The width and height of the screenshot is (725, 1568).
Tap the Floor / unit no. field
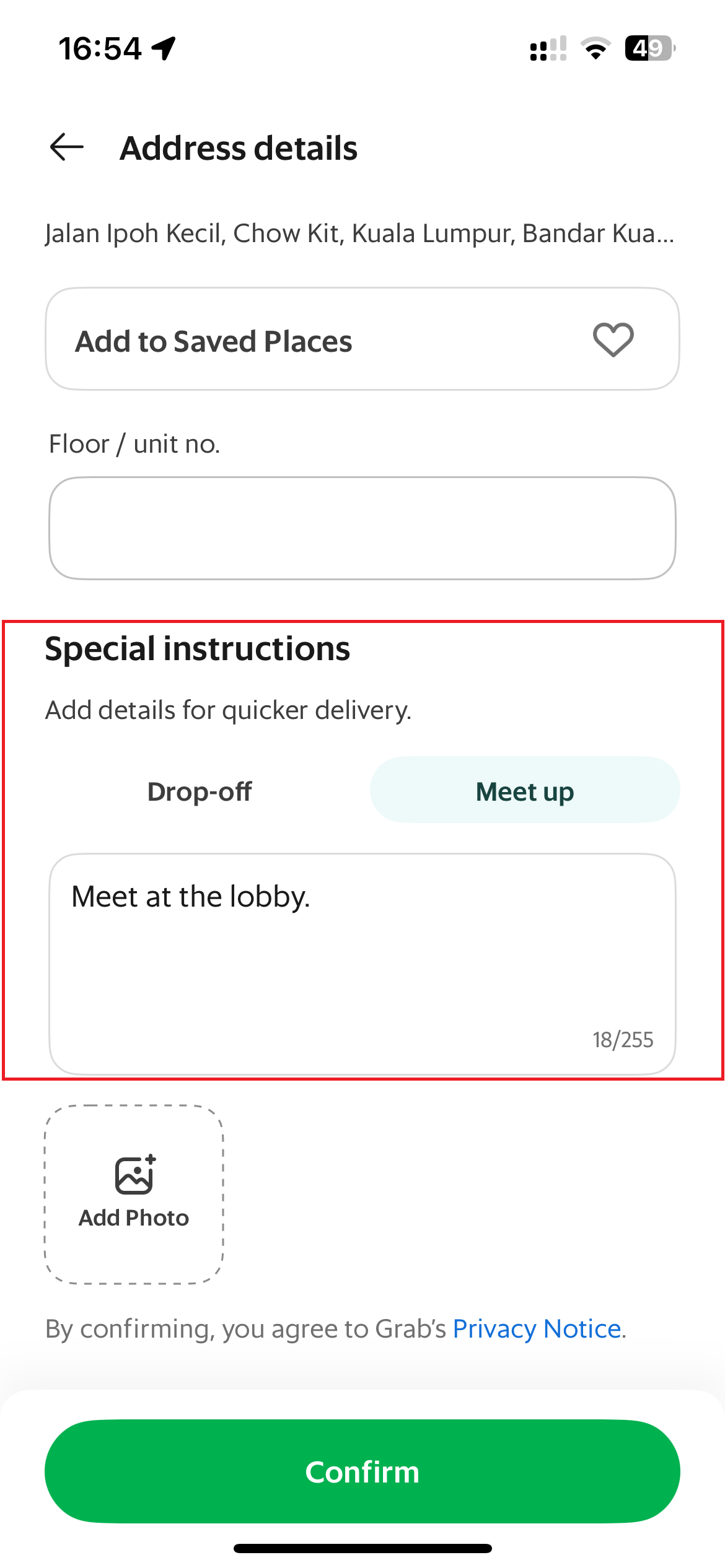(362, 528)
